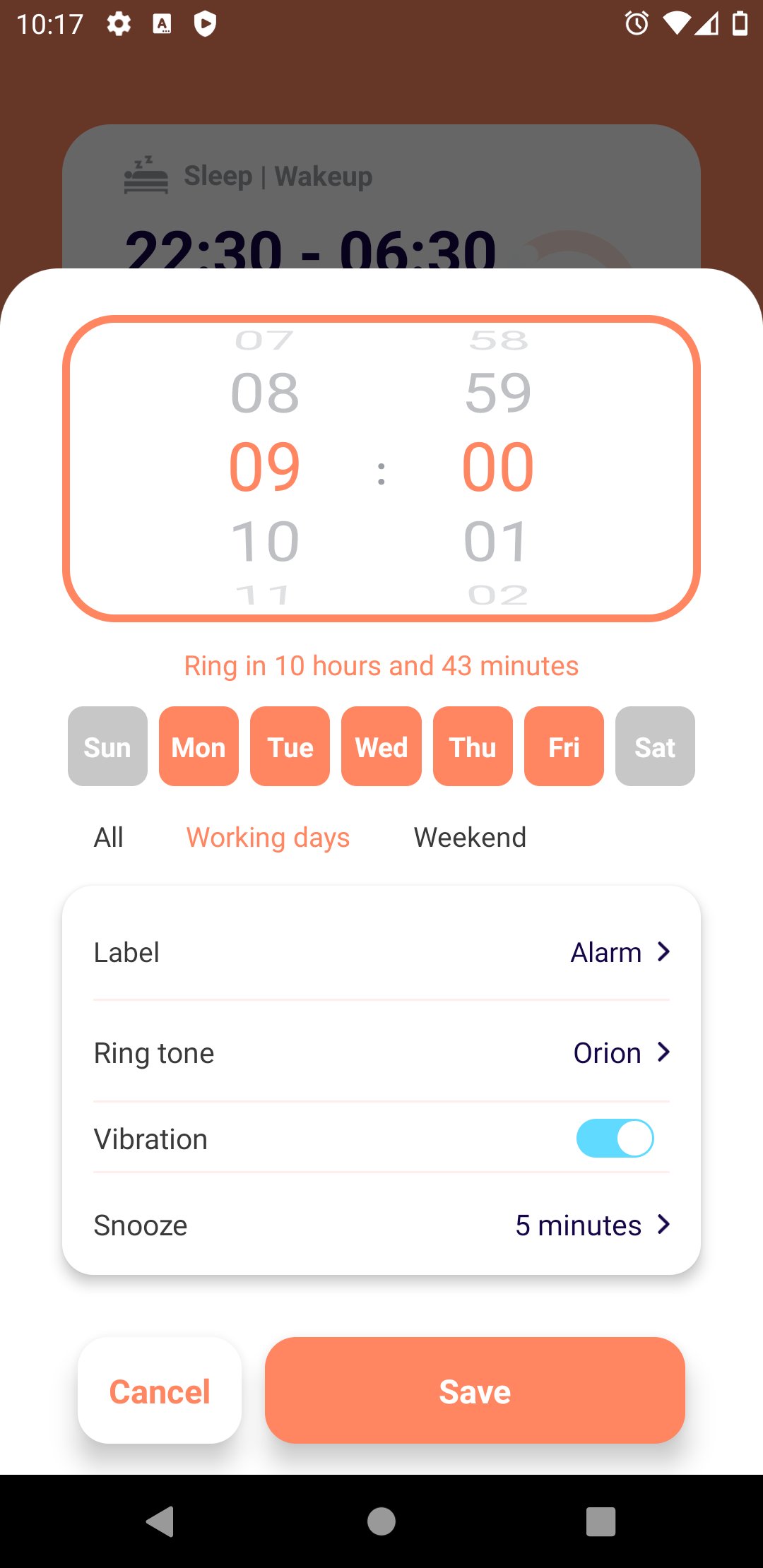Enable the Sat day chip

(655, 747)
